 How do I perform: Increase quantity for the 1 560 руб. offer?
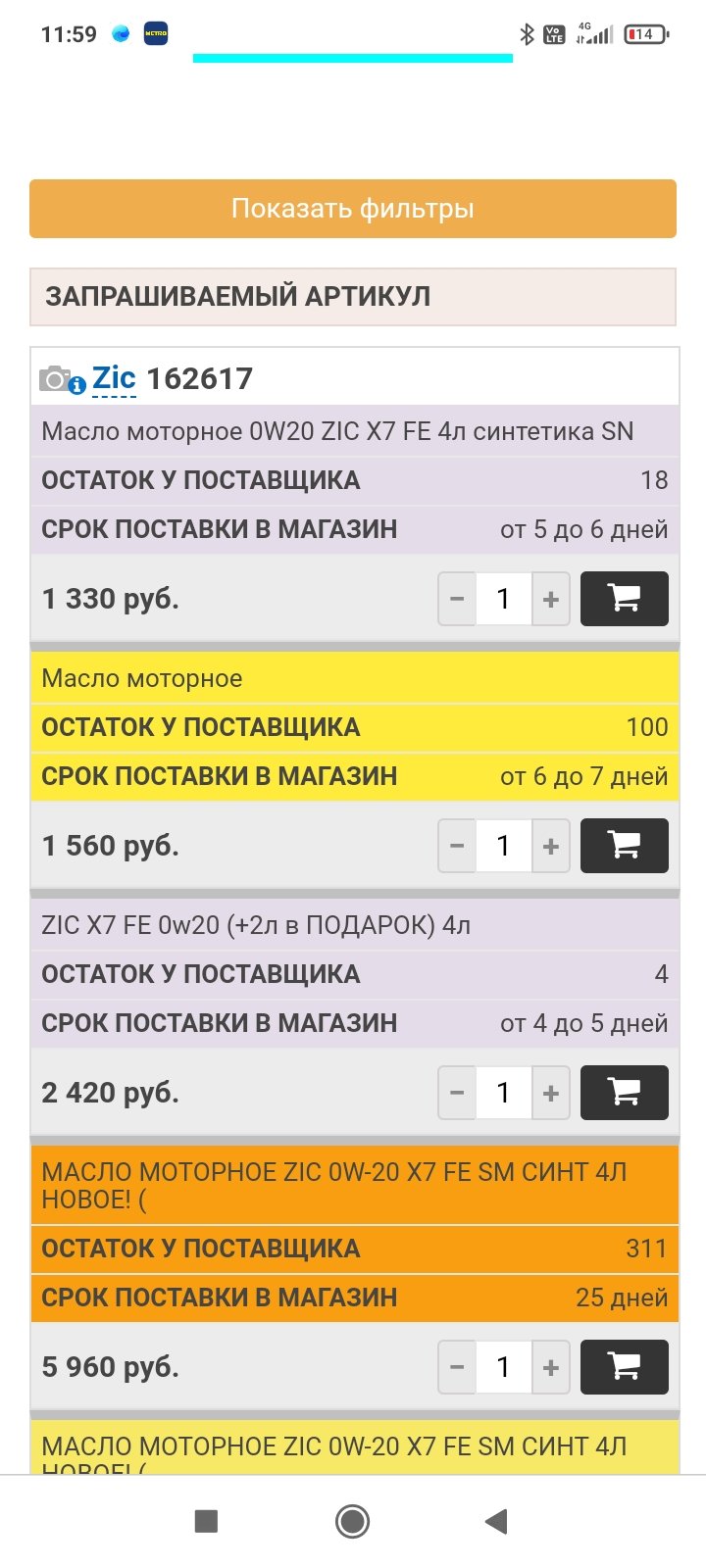[551, 846]
